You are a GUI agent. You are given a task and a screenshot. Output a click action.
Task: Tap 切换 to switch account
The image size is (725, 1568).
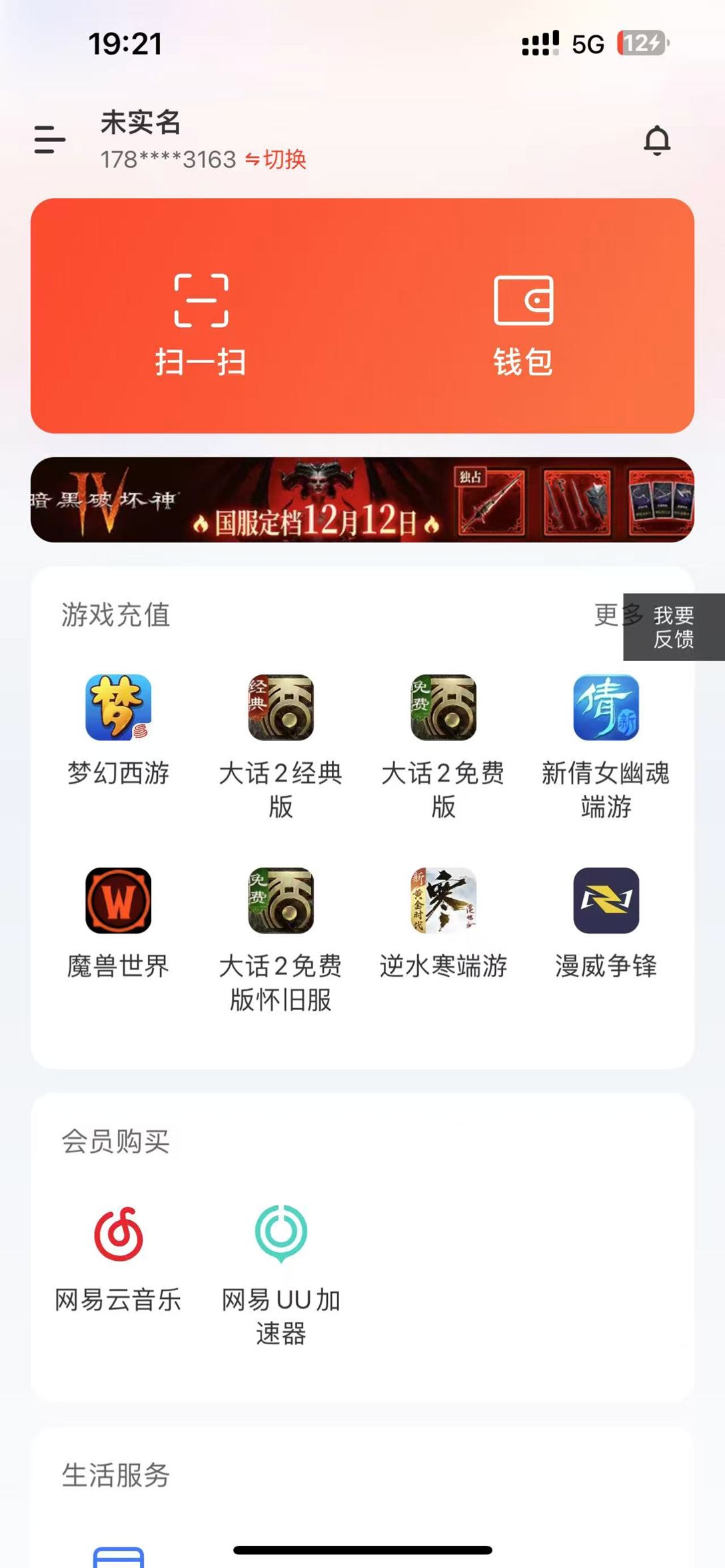pos(276,159)
